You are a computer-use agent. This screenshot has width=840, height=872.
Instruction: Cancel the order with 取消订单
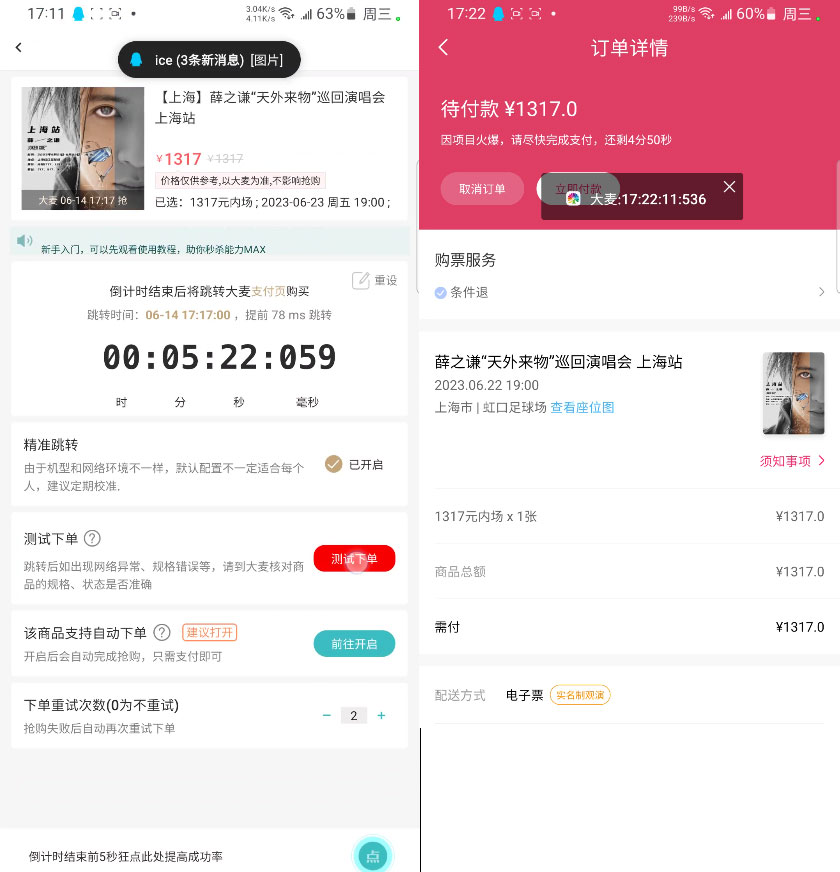pyautogui.click(x=482, y=189)
